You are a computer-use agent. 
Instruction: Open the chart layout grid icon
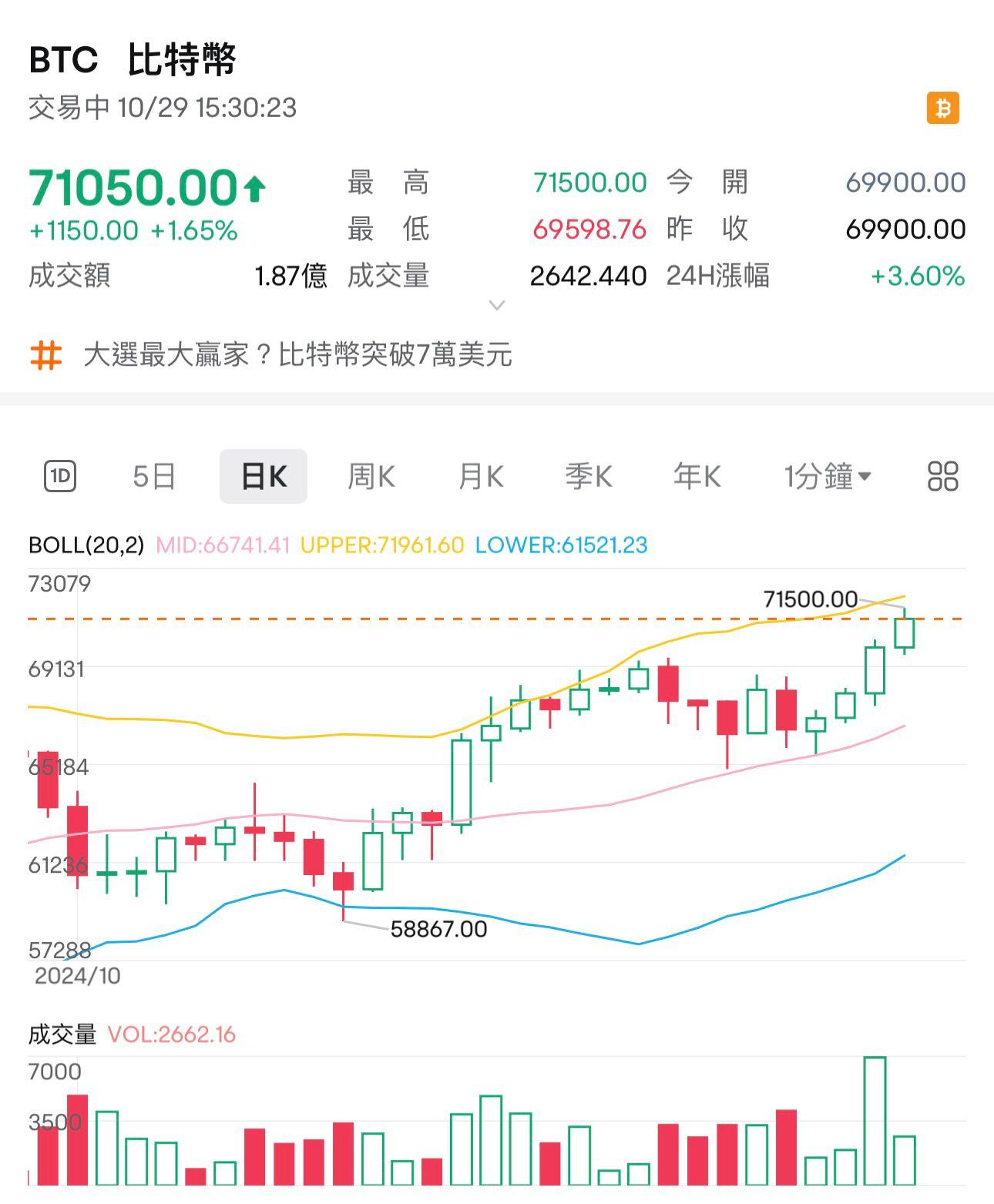click(x=943, y=476)
